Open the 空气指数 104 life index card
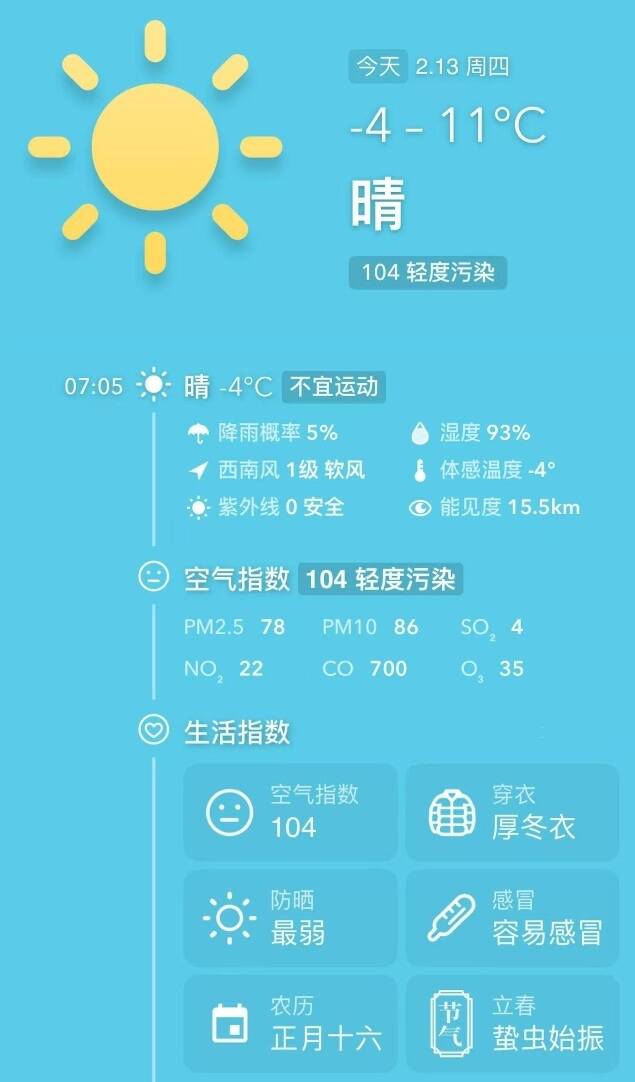Screen dimensions: 635x1082 [290, 811]
